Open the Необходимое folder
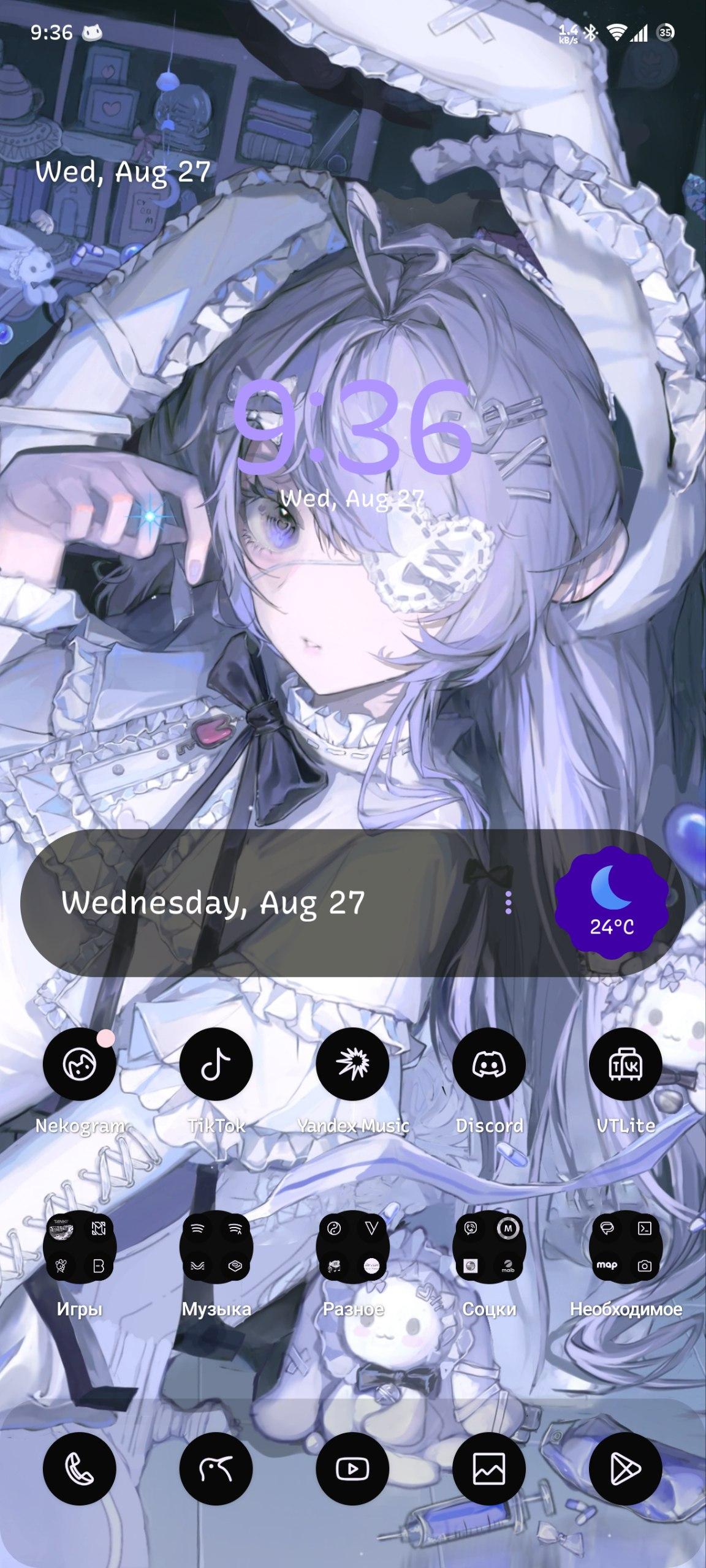 pyautogui.click(x=626, y=1247)
